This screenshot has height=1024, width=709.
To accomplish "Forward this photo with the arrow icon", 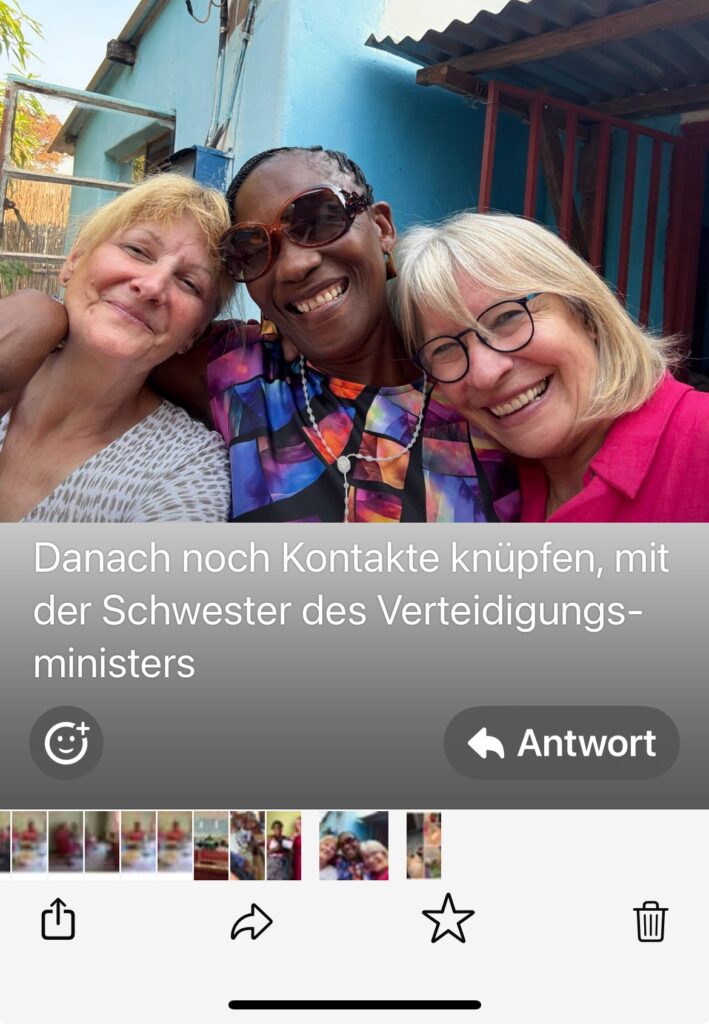I will [251, 921].
